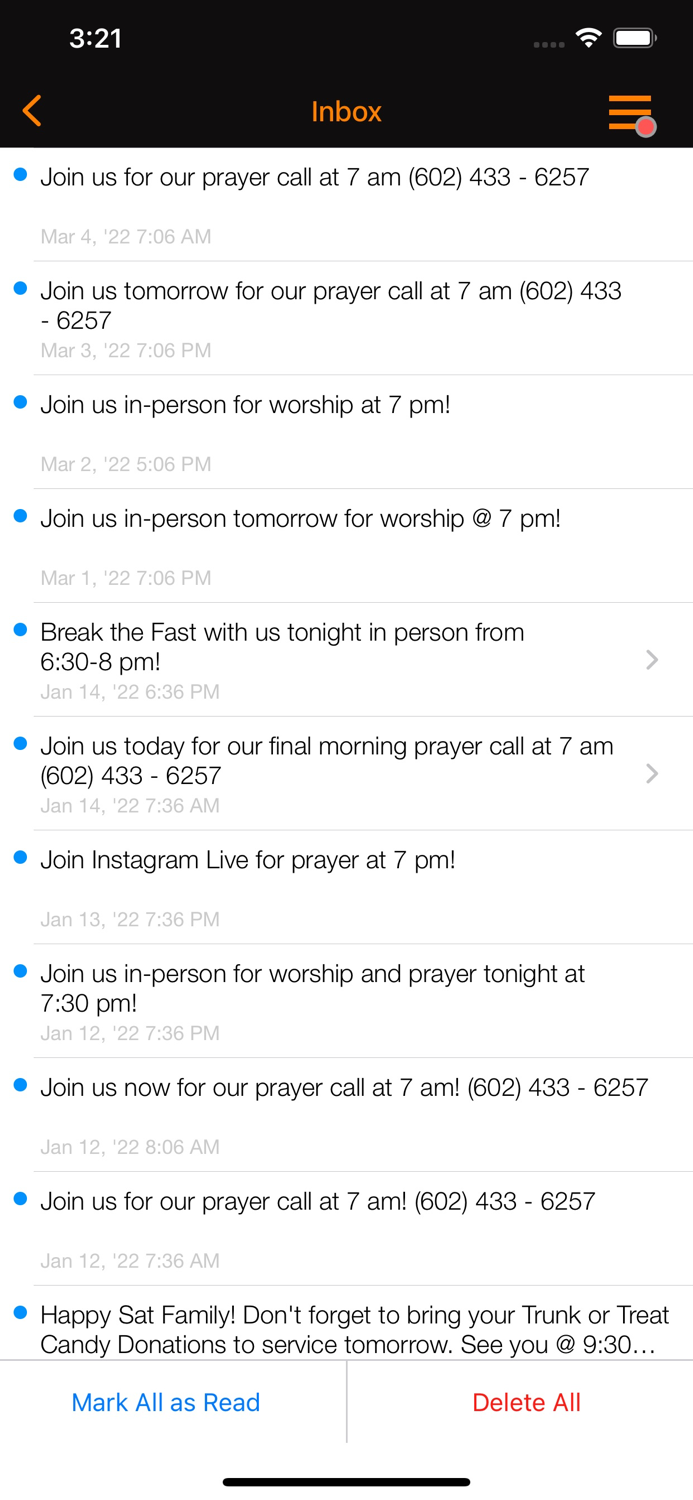Open the Mar 2 in-person worship message
This screenshot has height=1500, width=693.
346,433
